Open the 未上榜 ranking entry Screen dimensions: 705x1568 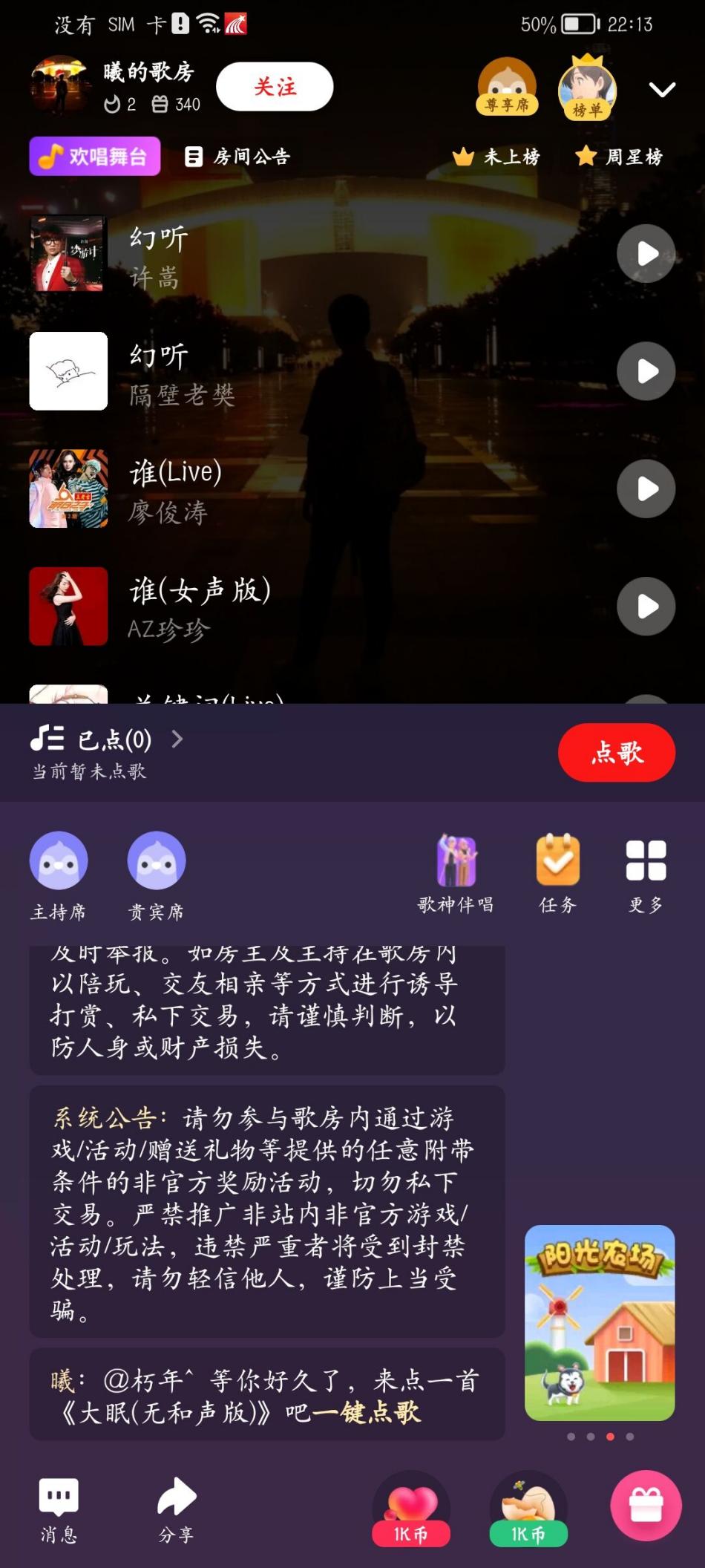(x=496, y=157)
